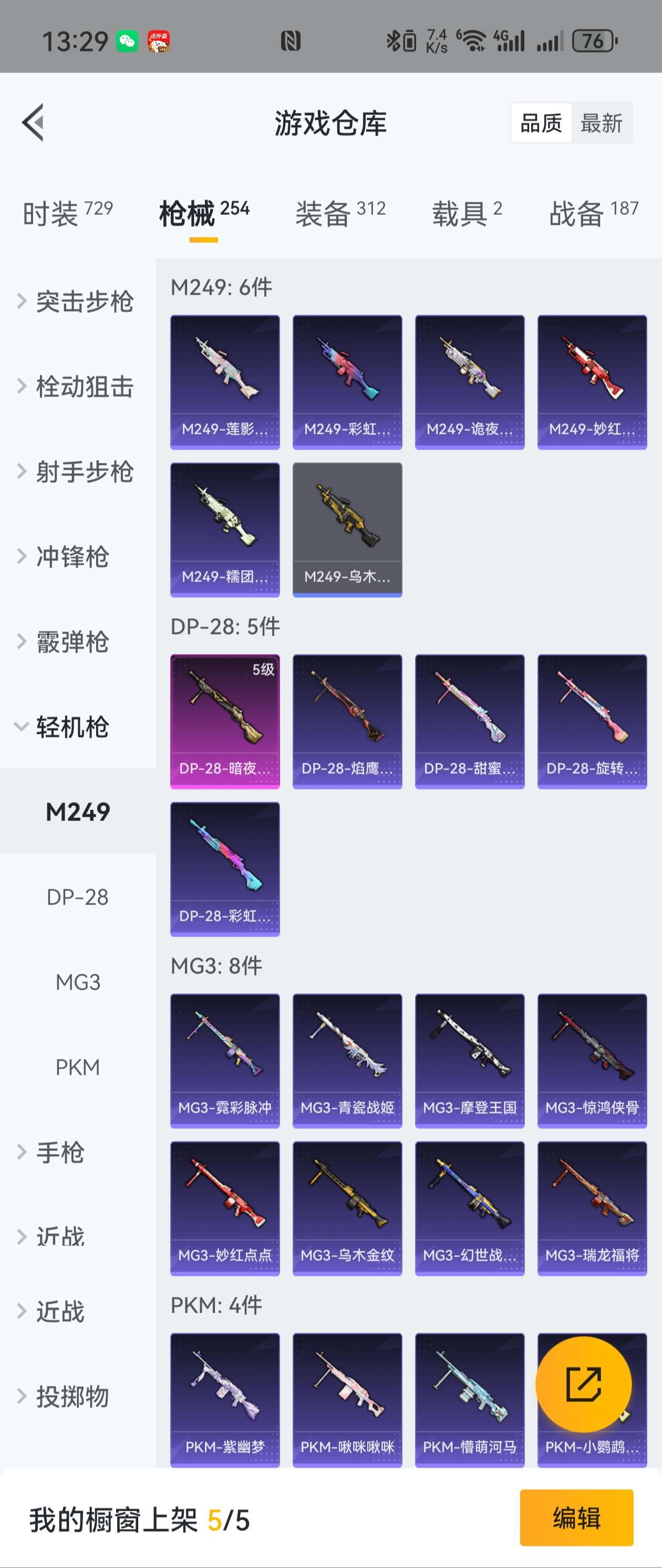Sort warehouse by 品质
This screenshot has width=662, height=1568.
[x=541, y=123]
